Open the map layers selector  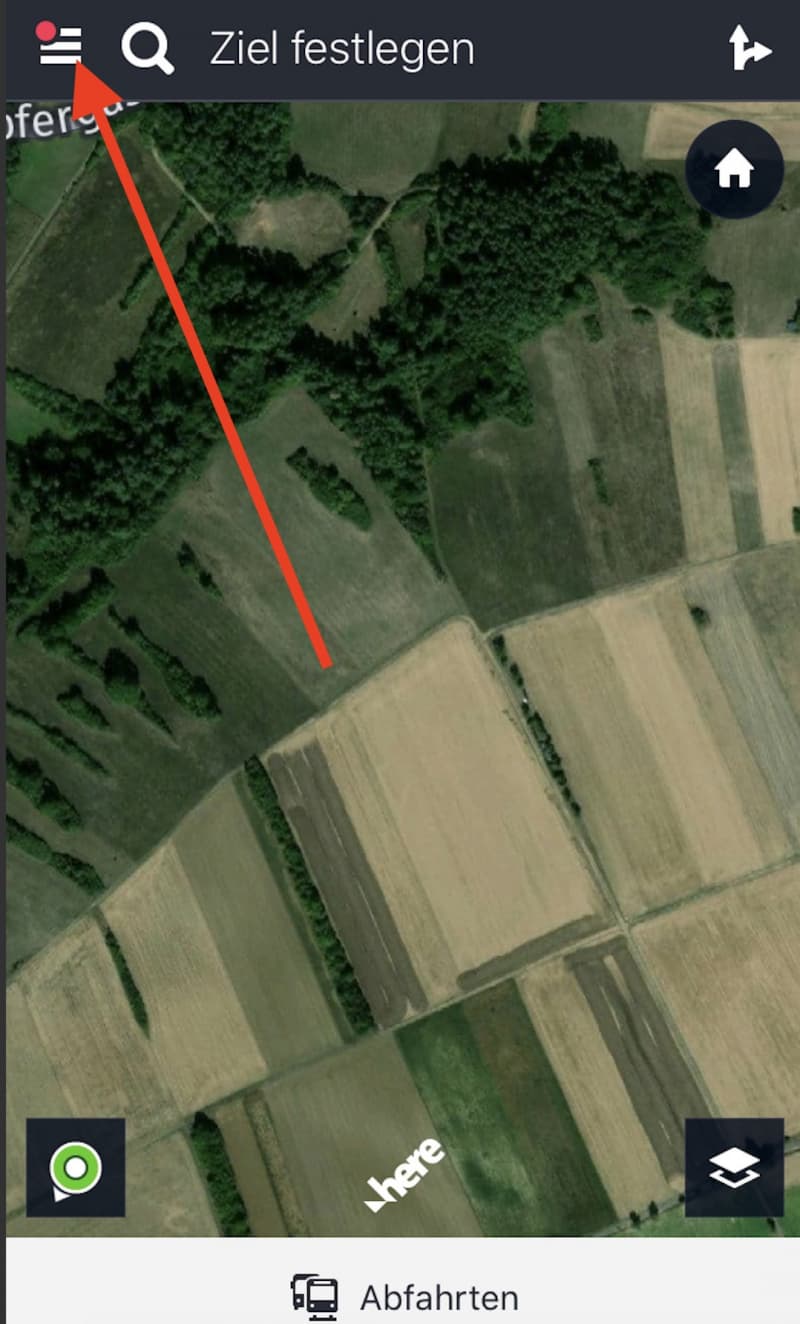(734, 1167)
